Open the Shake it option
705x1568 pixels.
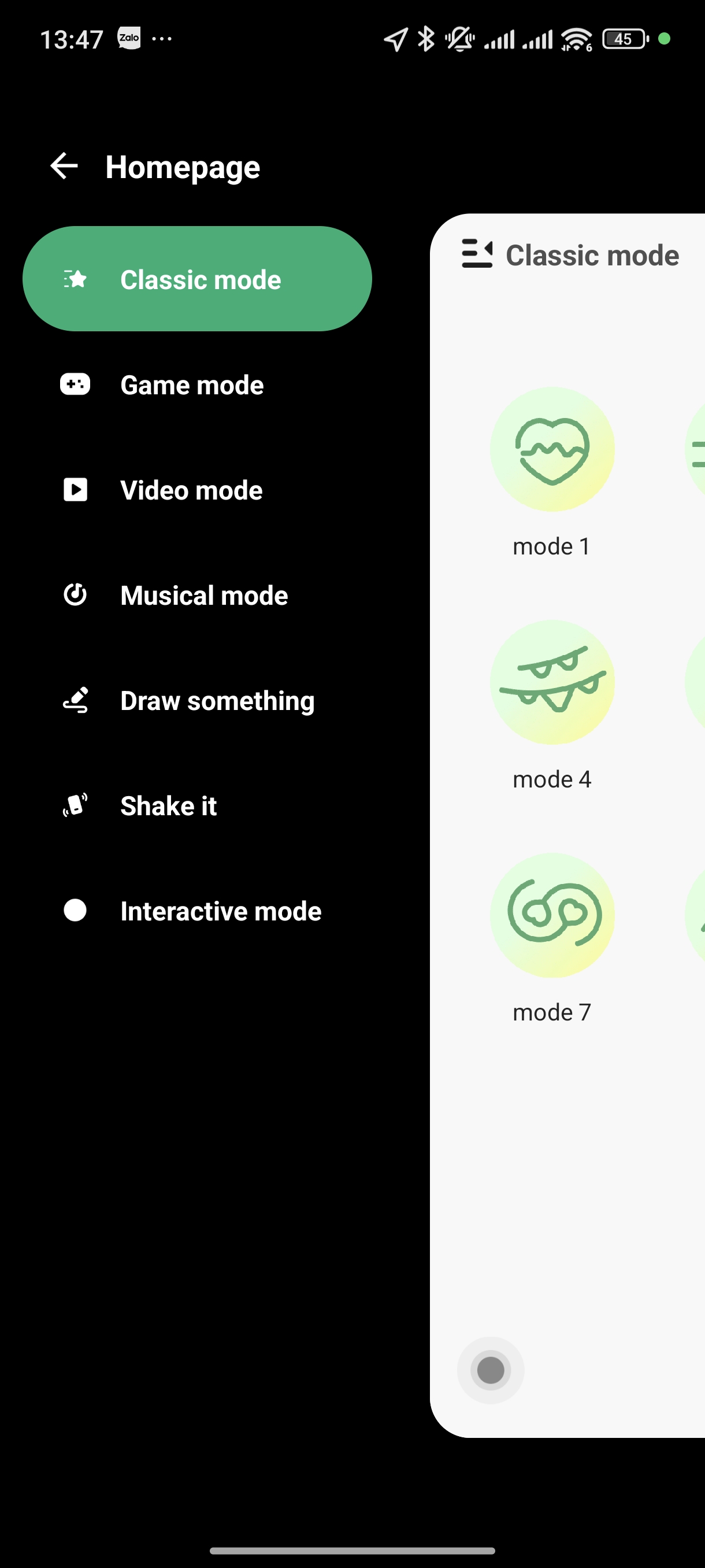point(168,806)
